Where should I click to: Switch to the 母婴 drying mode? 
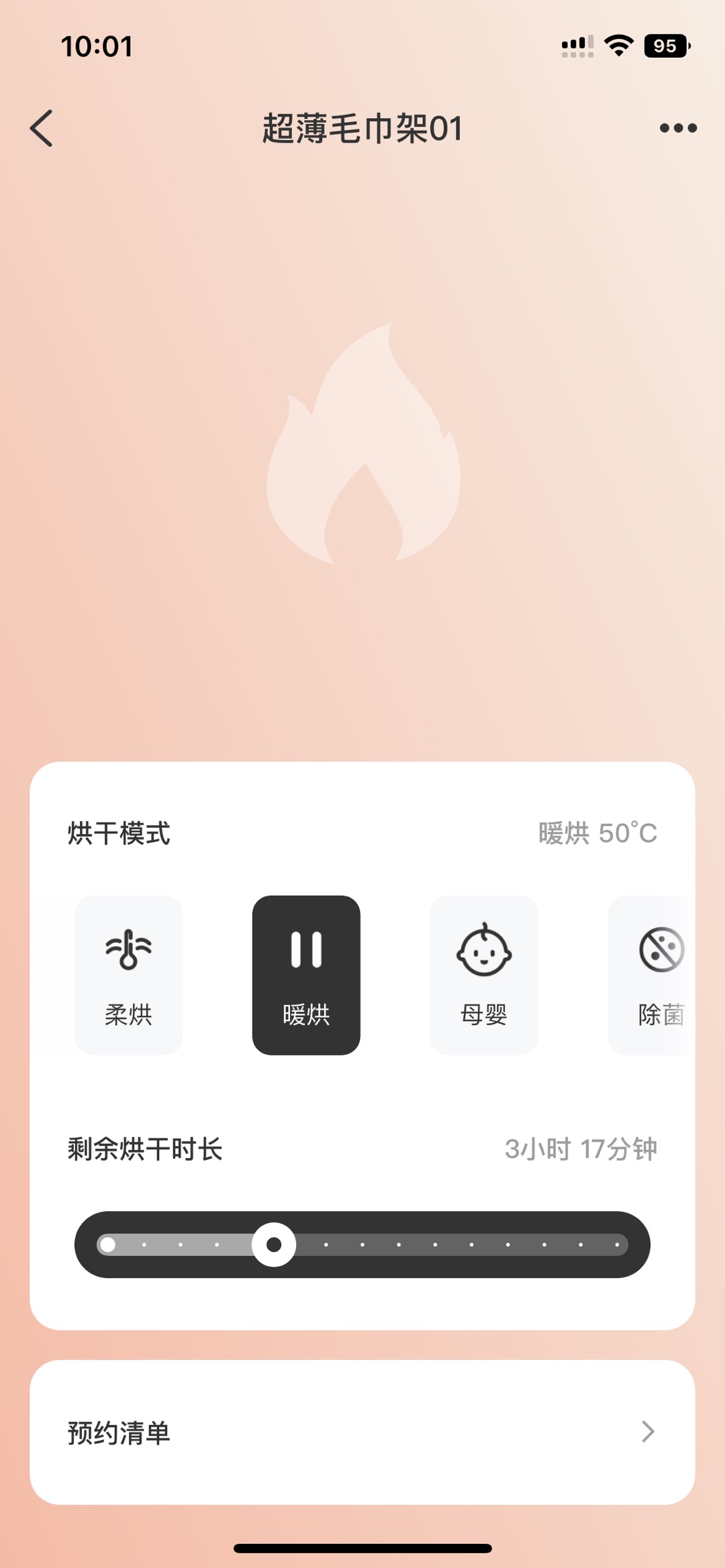pyautogui.click(x=484, y=975)
